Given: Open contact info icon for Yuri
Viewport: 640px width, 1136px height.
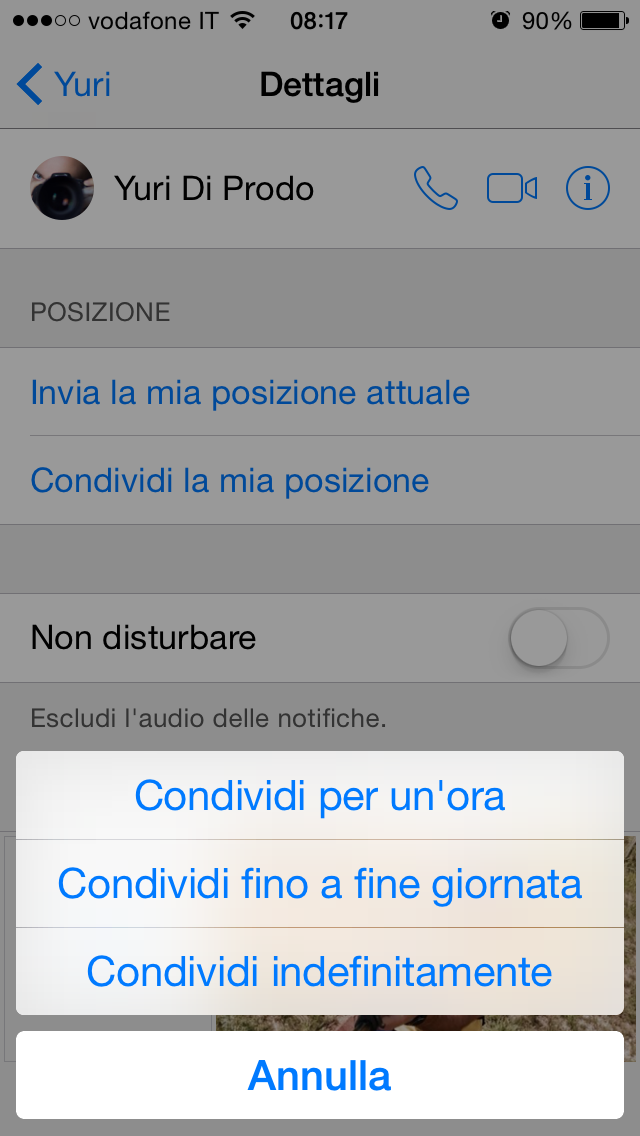Looking at the screenshot, I should [587, 188].
